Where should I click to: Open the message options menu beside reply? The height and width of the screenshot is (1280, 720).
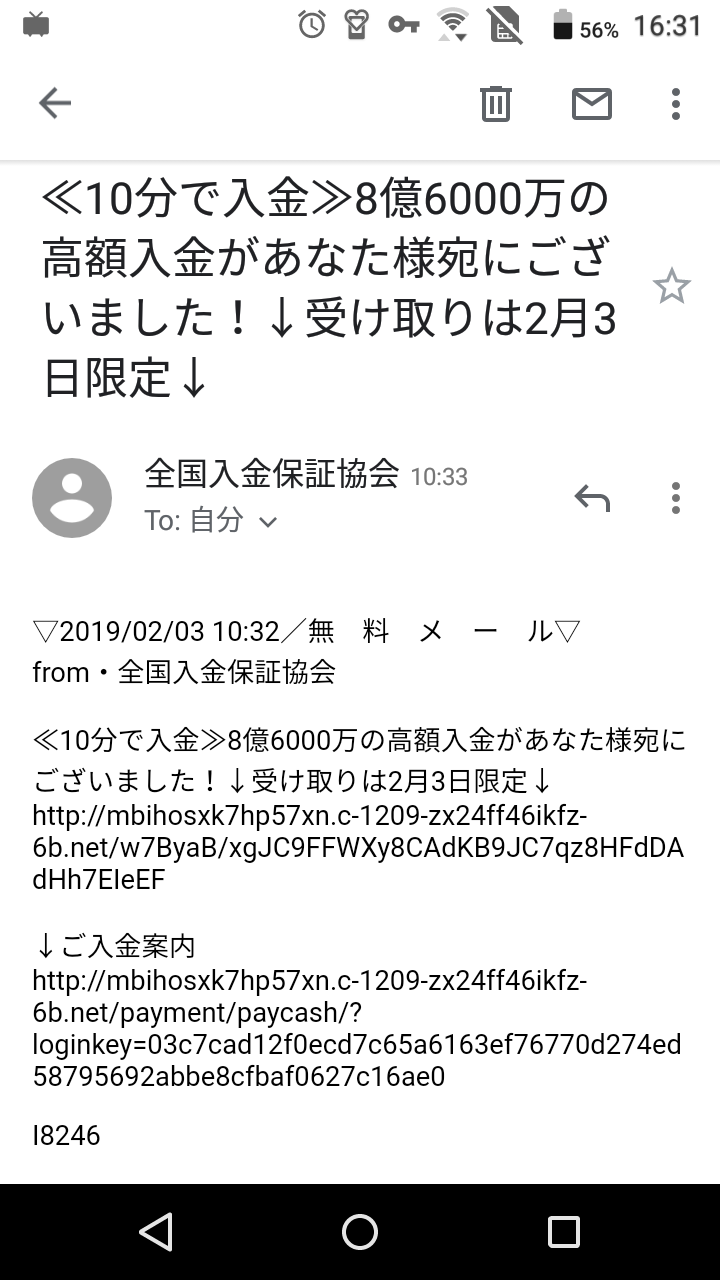click(x=676, y=497)
